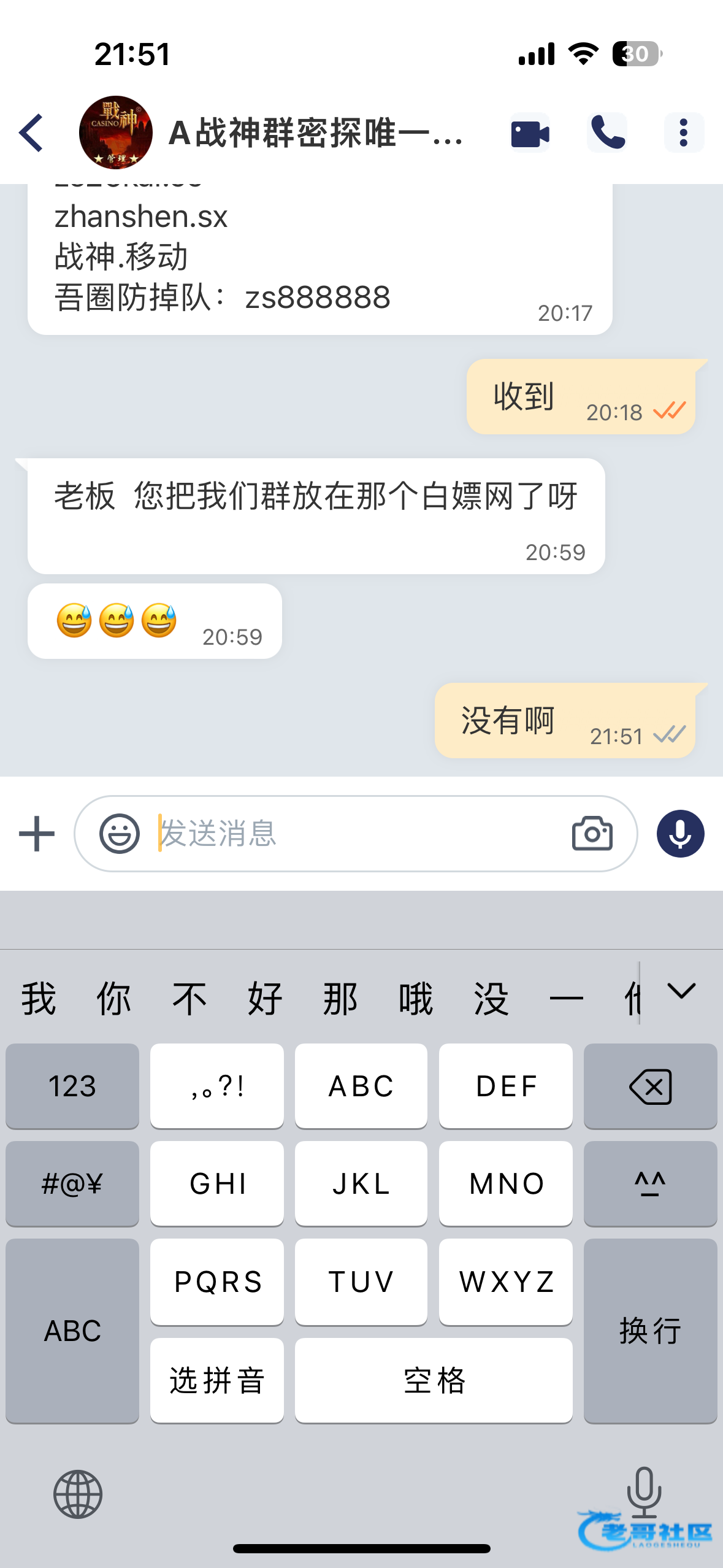The width and height of the screenshot is (723, 1568).
Task: Start a video call
Action: point(529,133)
